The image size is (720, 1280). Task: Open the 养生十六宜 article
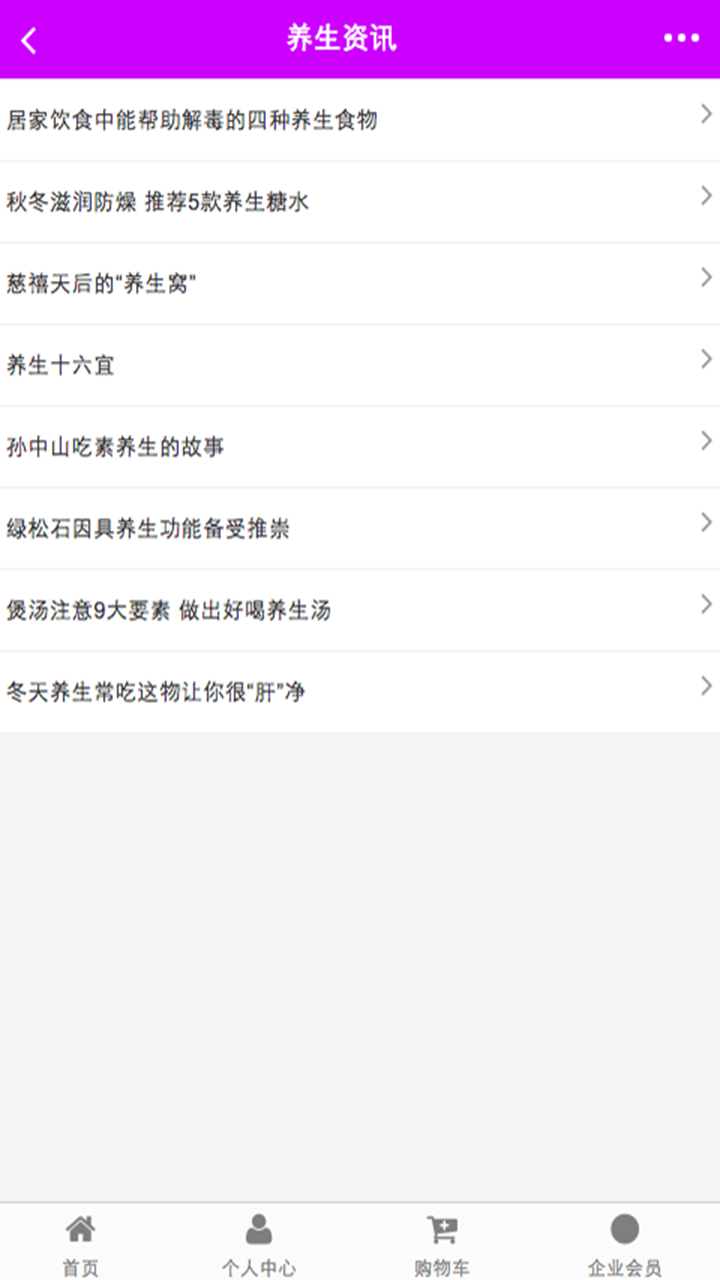360,366
